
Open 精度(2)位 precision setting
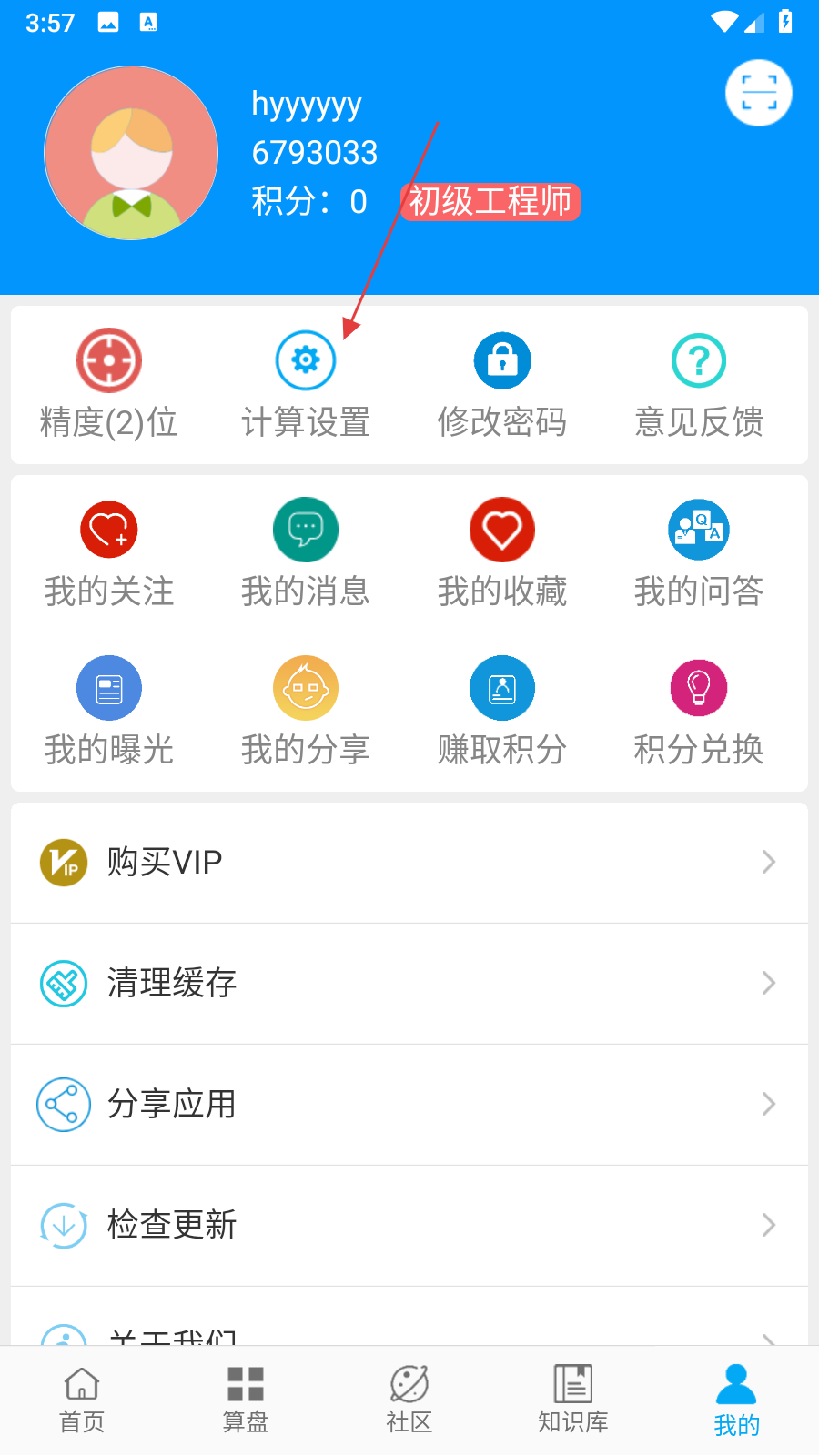coord(109,385)
